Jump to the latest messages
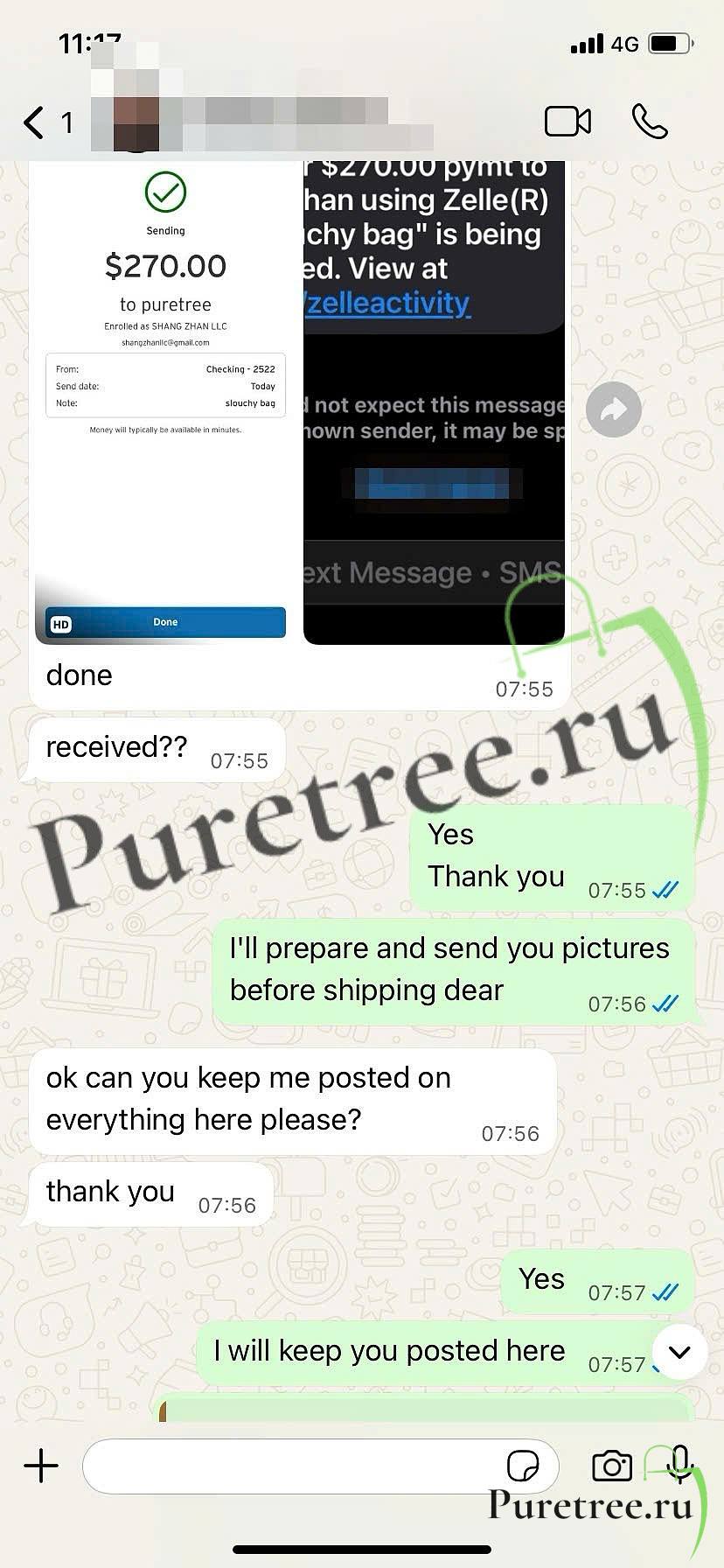724x1568 pixels. tap(679, 1352)
